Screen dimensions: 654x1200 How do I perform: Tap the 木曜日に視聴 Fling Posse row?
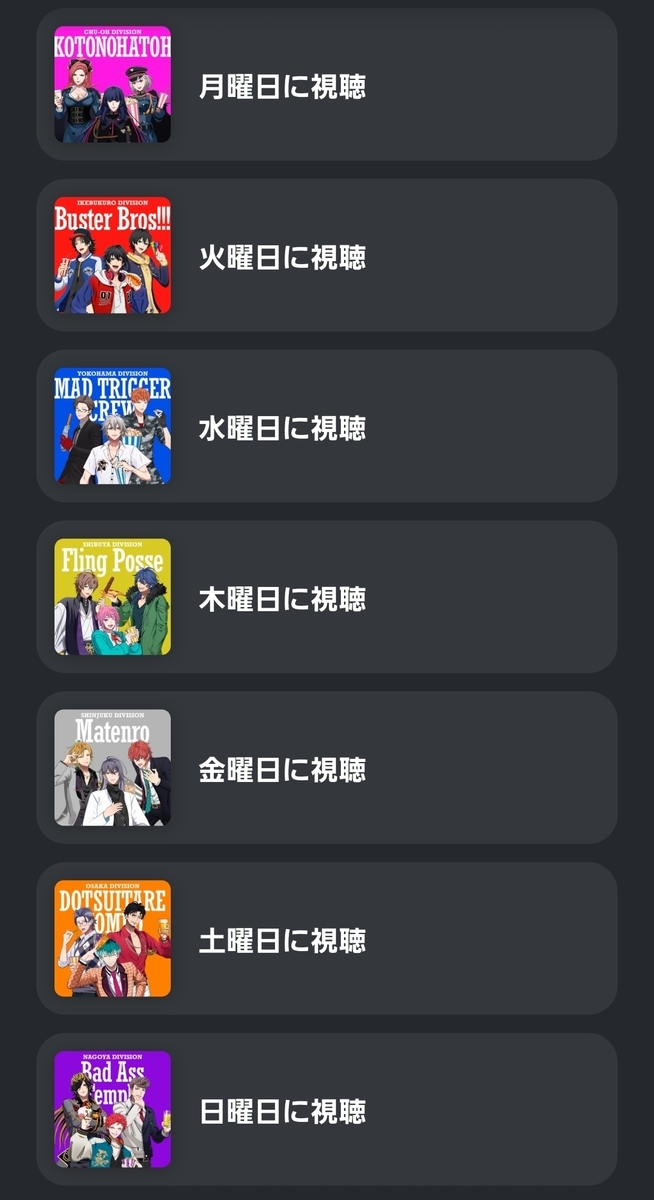[326, 598]
